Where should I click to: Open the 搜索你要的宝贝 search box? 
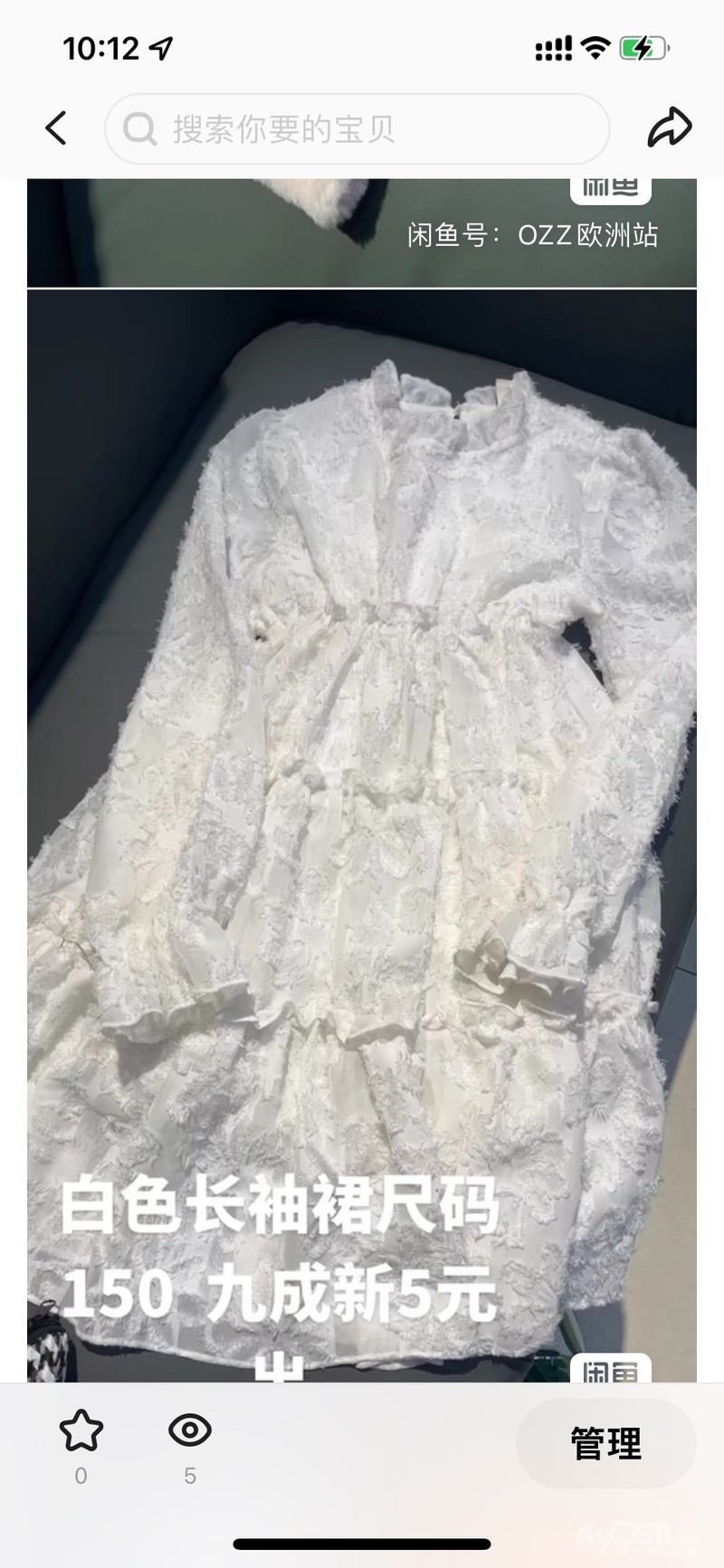tap(357, 129)
